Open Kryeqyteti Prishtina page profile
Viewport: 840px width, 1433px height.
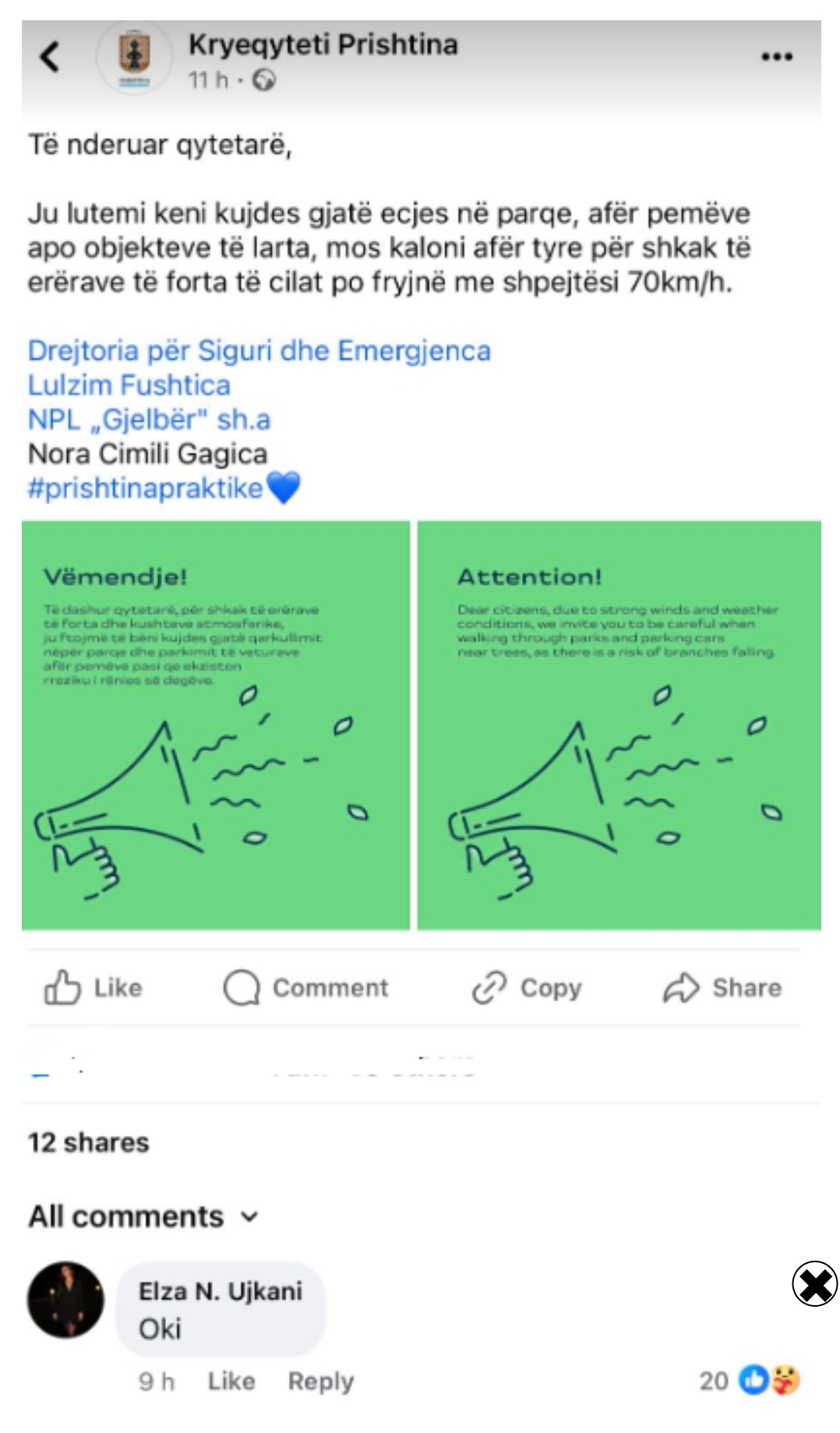pos(323,44)
